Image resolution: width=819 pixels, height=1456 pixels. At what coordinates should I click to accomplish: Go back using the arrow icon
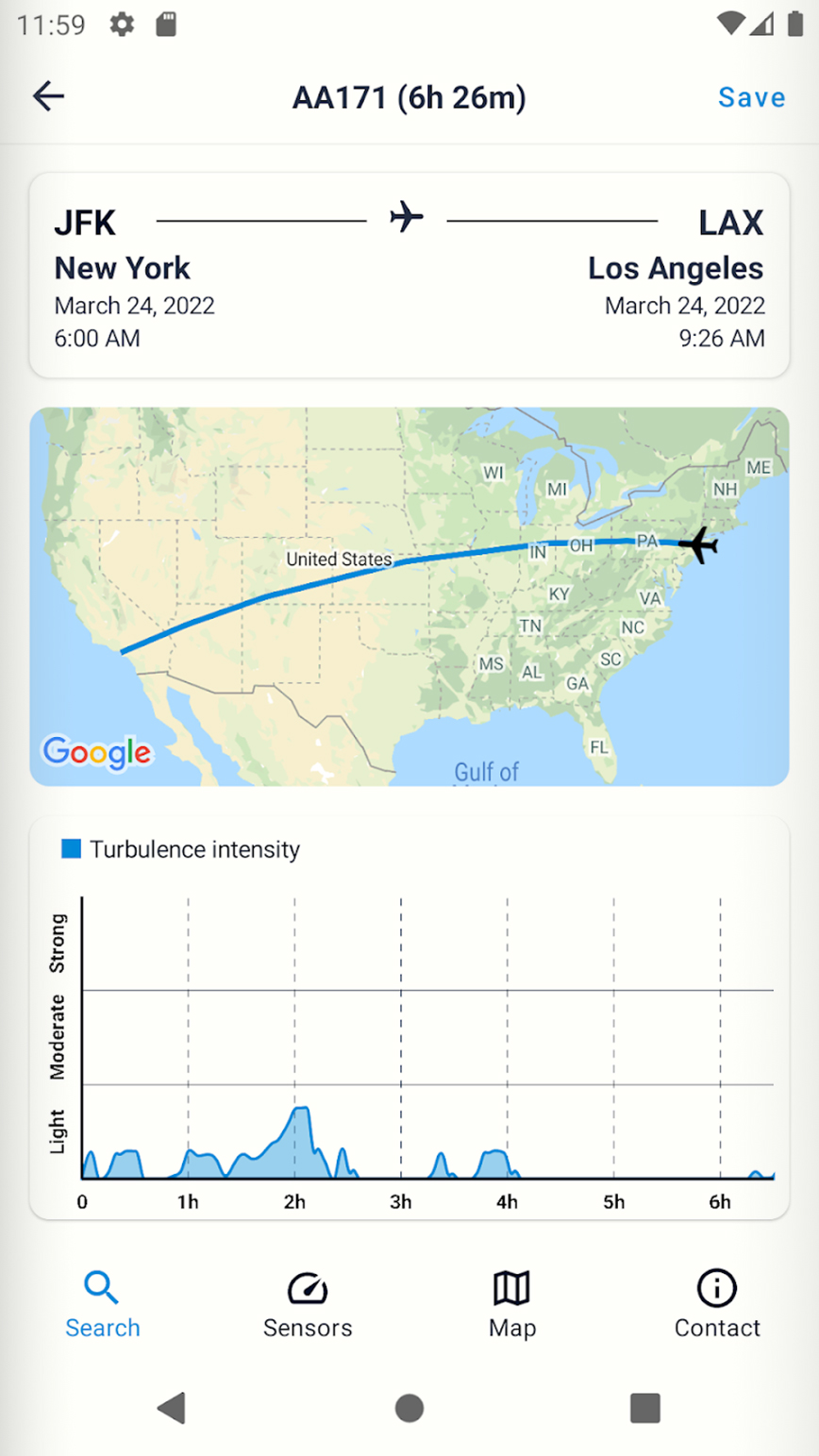[x=48, y=96]
